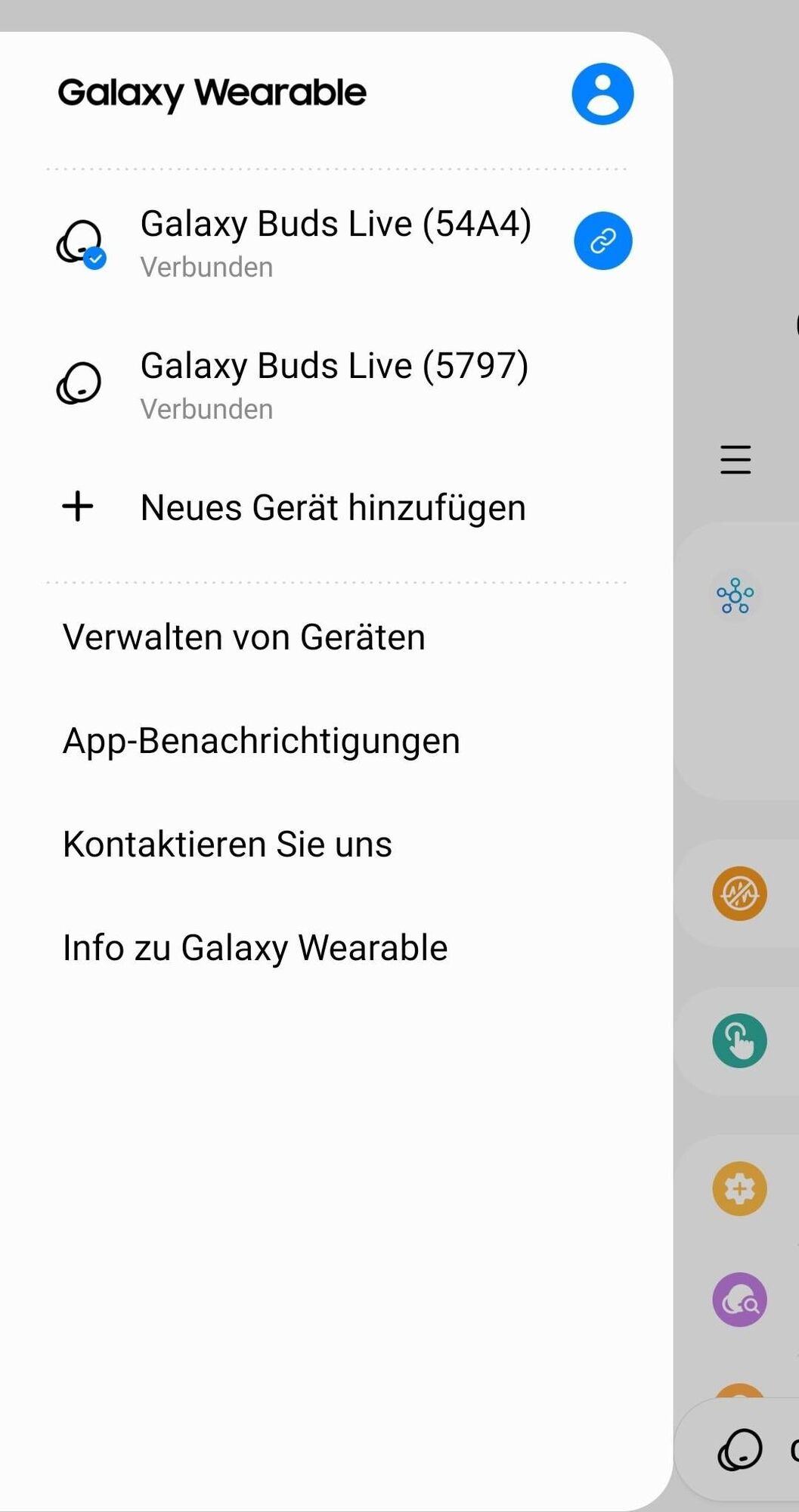The height and width of the screenshot is (1512, 799).
Task: Tap the hamburger menu button behind the drawer
Action: [736, 460]
